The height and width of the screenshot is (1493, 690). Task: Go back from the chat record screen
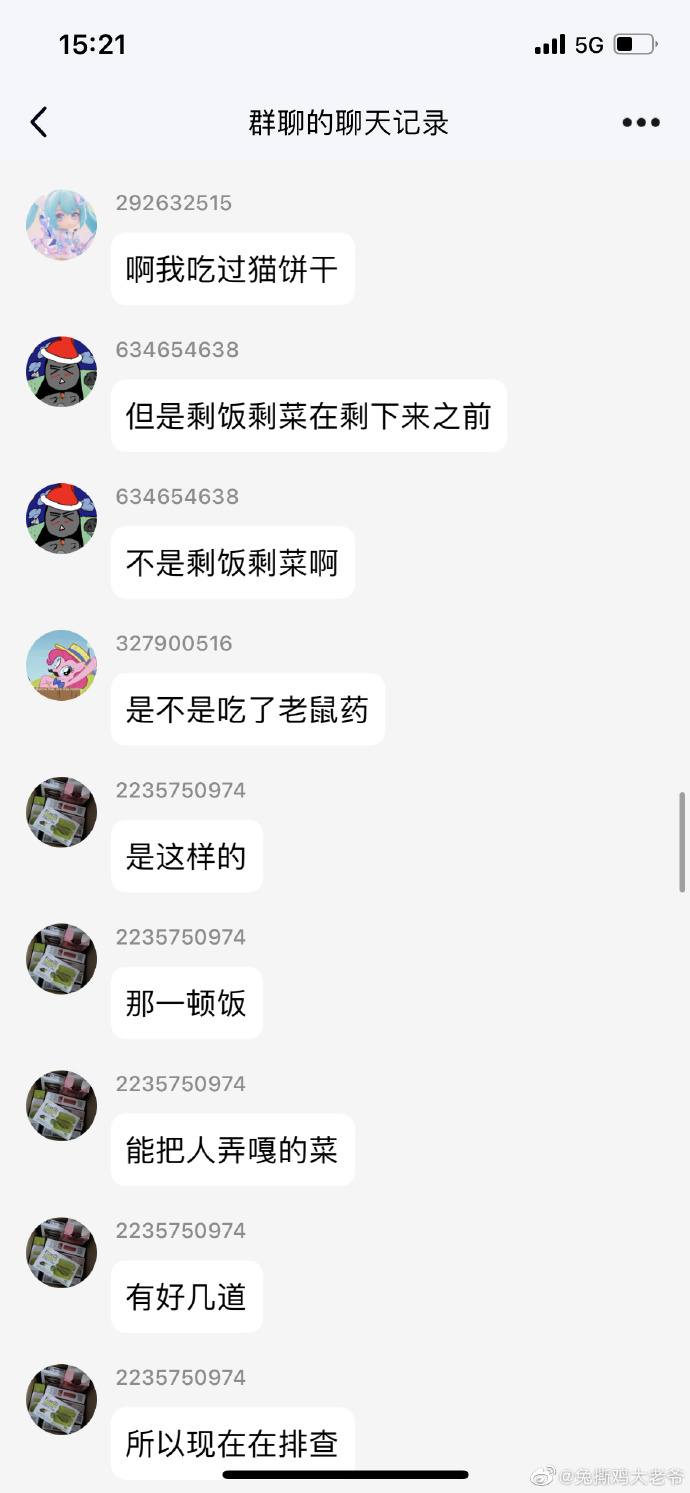click(x=39, y=123)
